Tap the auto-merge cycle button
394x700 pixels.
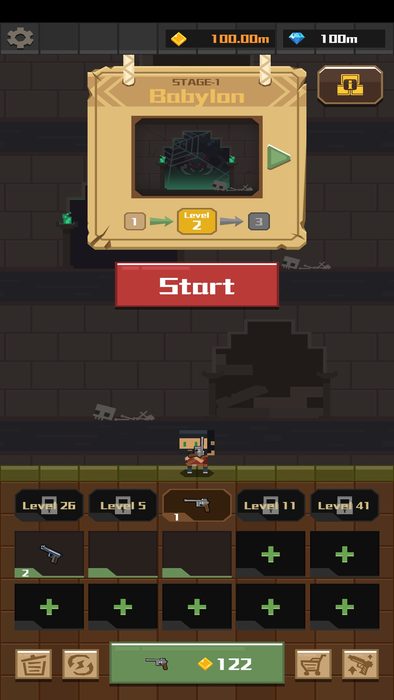coord(80,664)
